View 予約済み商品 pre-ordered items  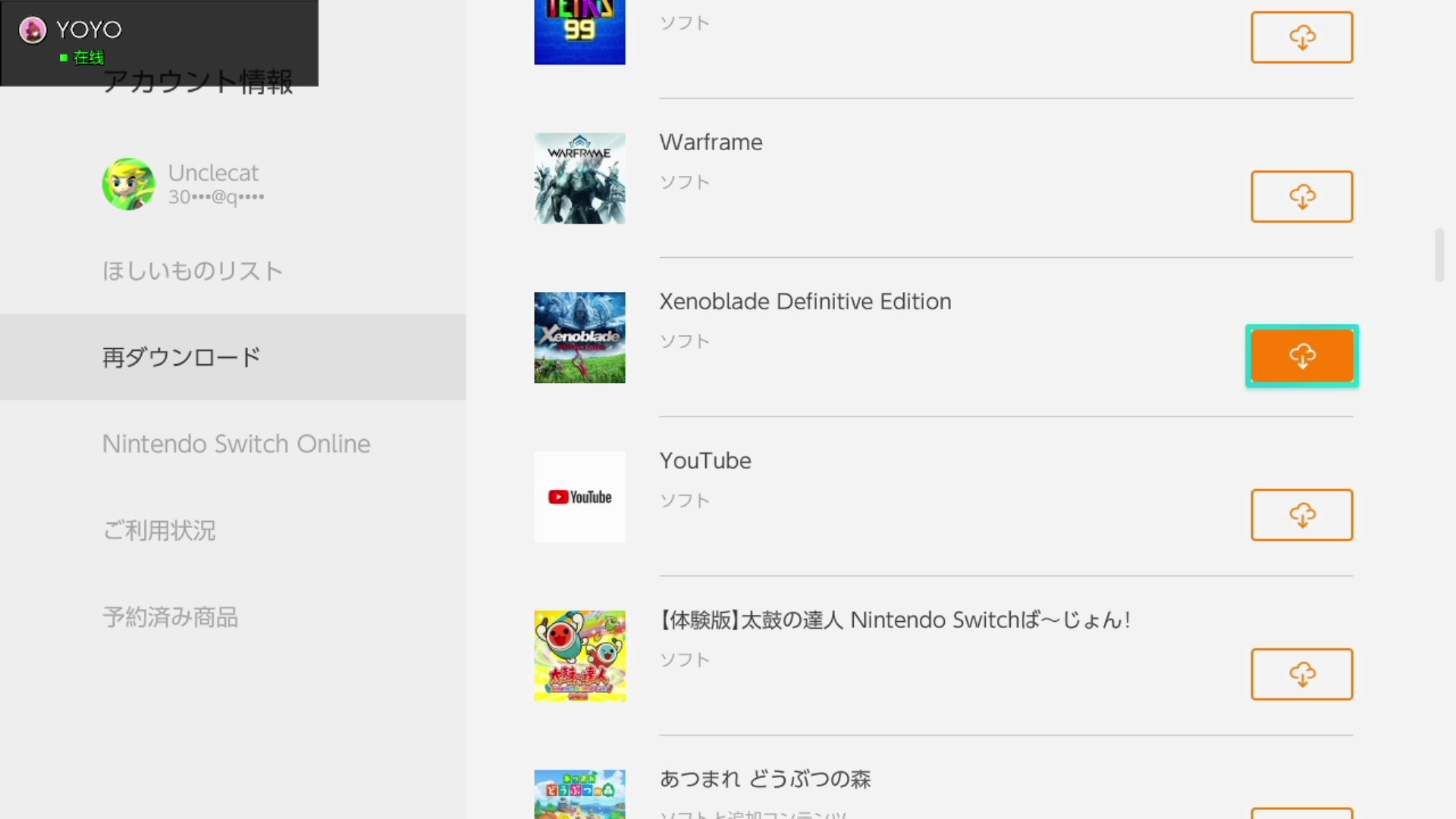pos(171,617)
